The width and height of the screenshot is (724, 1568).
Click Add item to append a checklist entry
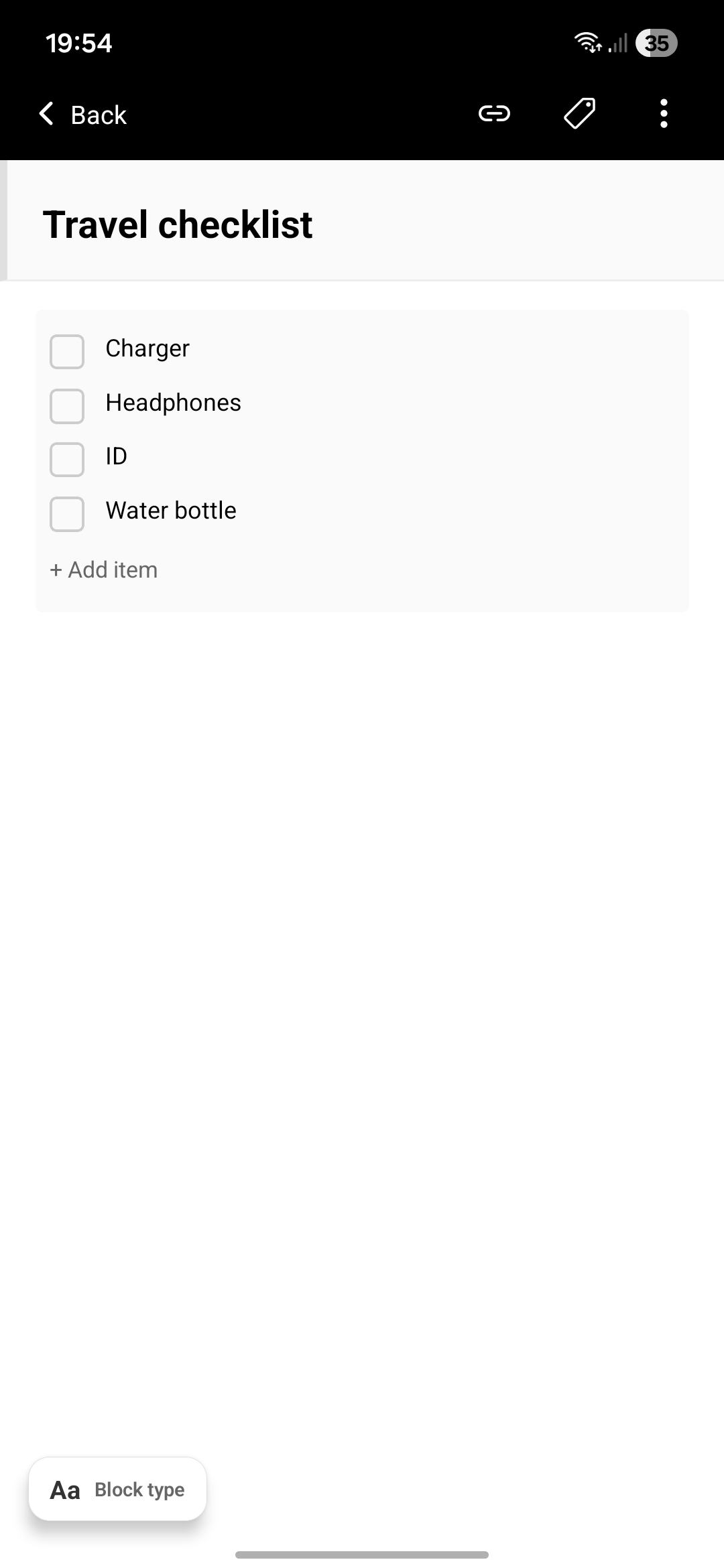tap(103, 569)
